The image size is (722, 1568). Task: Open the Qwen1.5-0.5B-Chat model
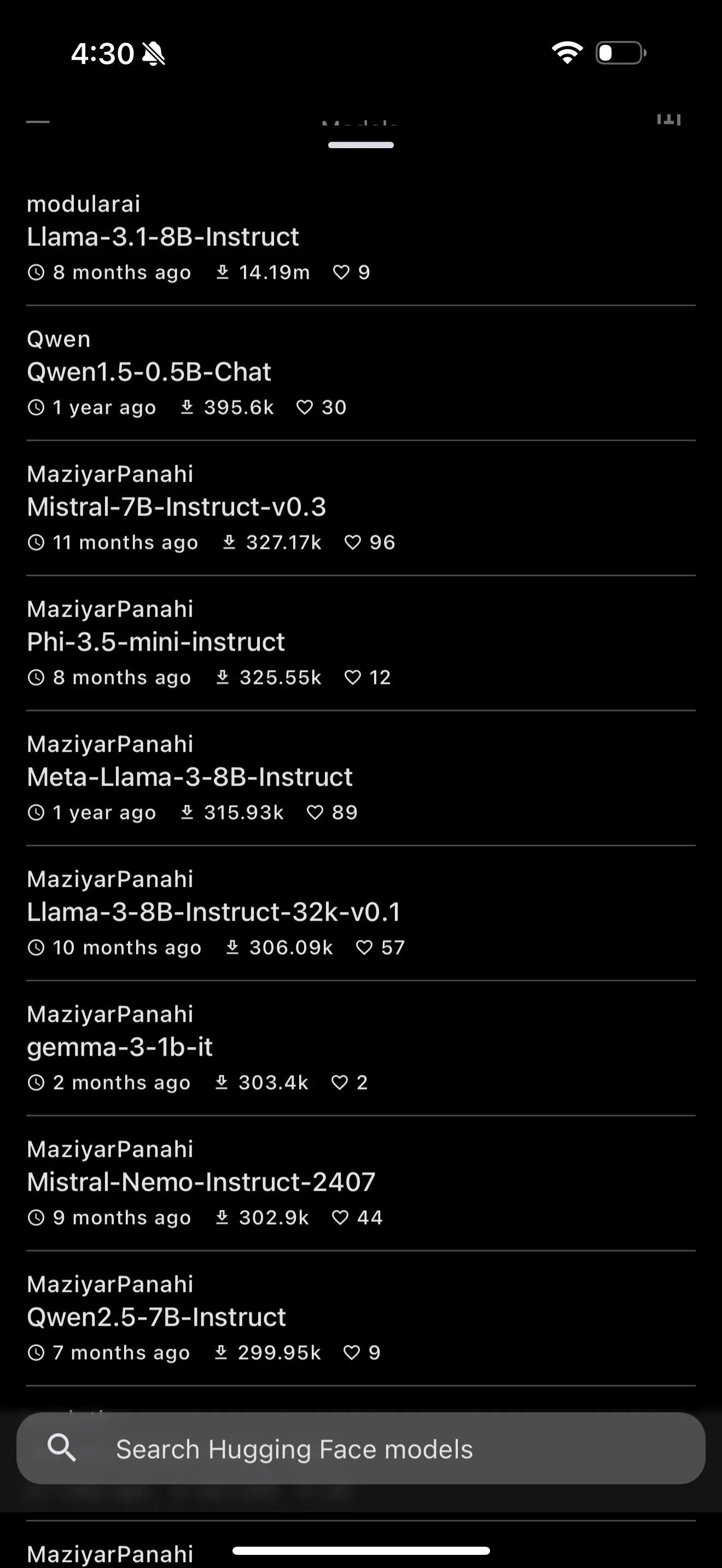point(360,372)
